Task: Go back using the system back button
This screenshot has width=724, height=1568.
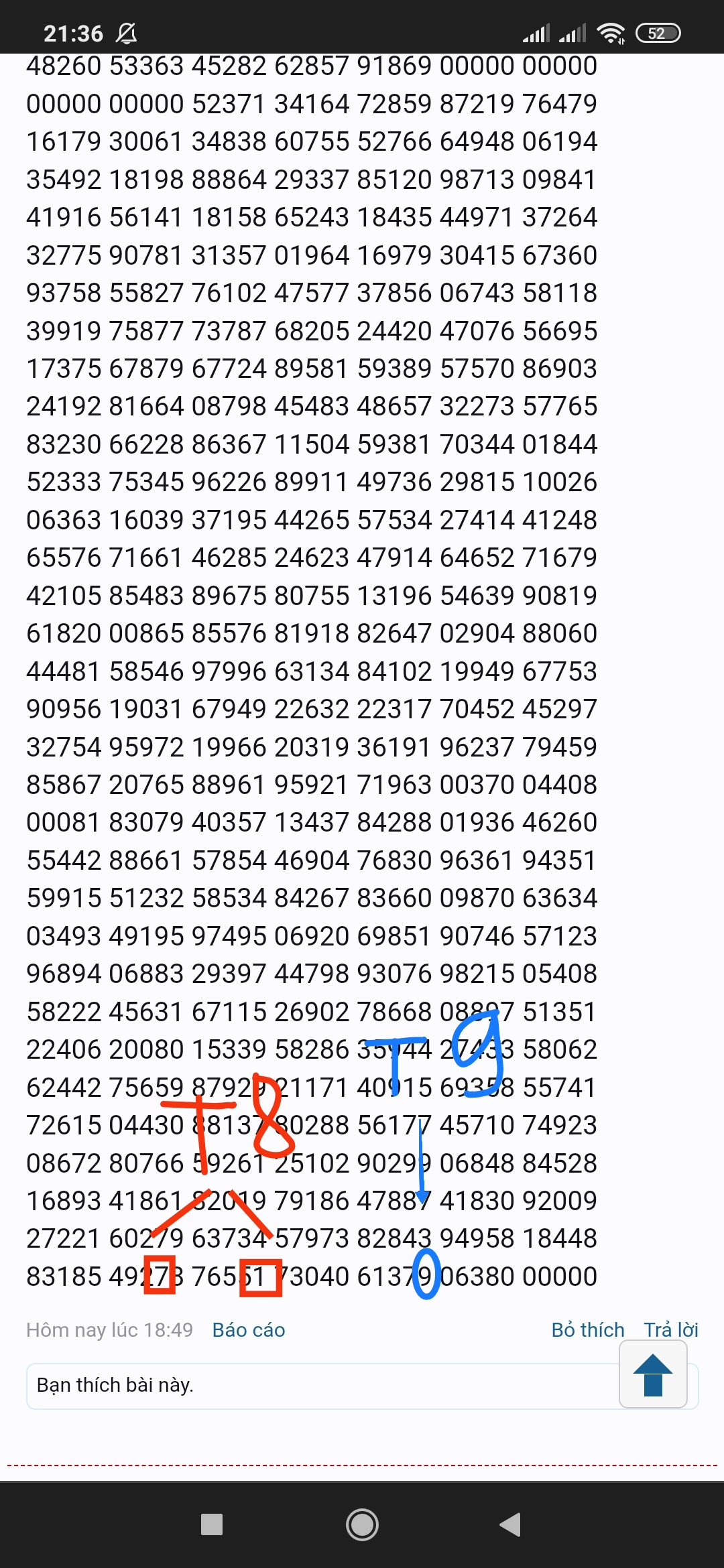Action: pyautogui.click(x=510, y=1524)
